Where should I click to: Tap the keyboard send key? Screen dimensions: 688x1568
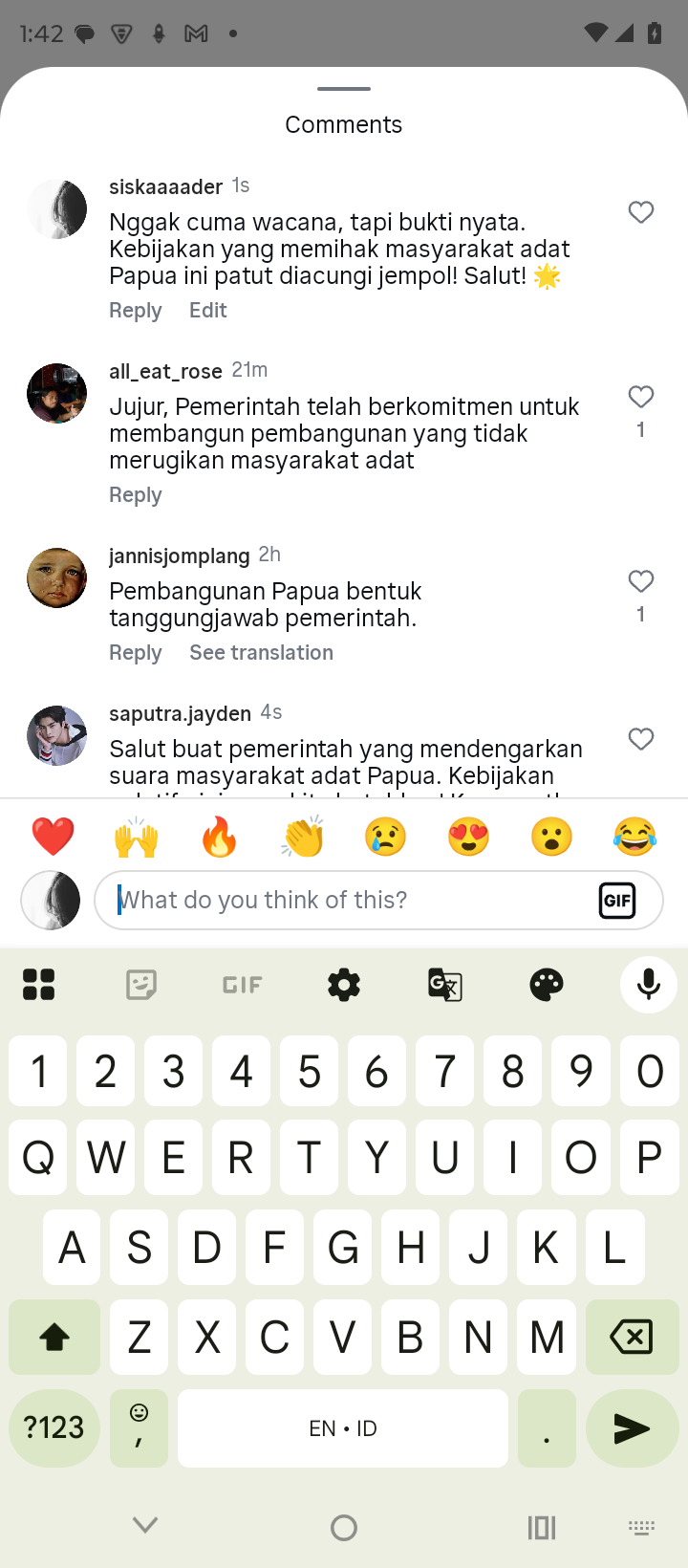coord(632,1428)
